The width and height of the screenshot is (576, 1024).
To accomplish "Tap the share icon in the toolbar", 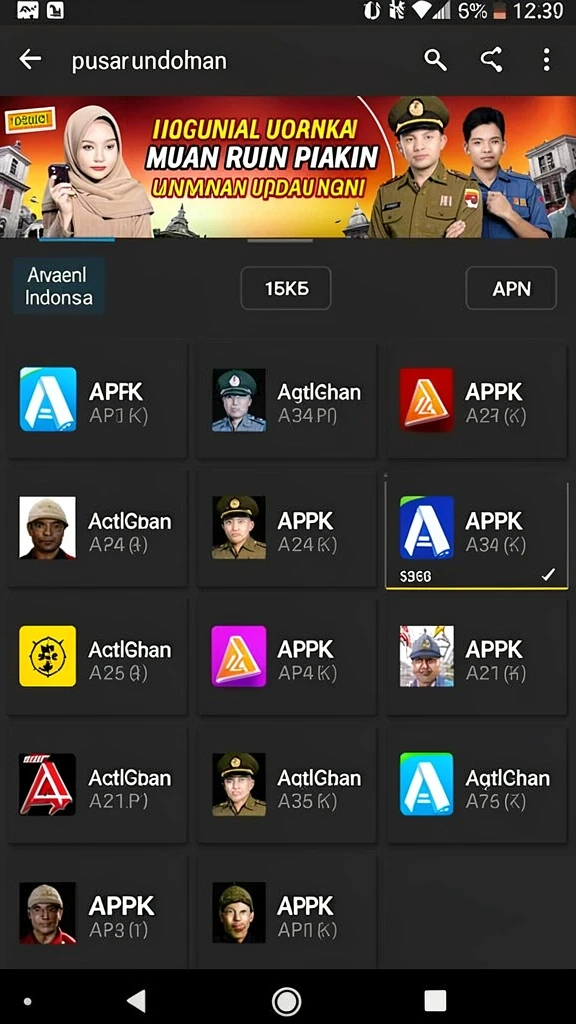I will point(492,60).
